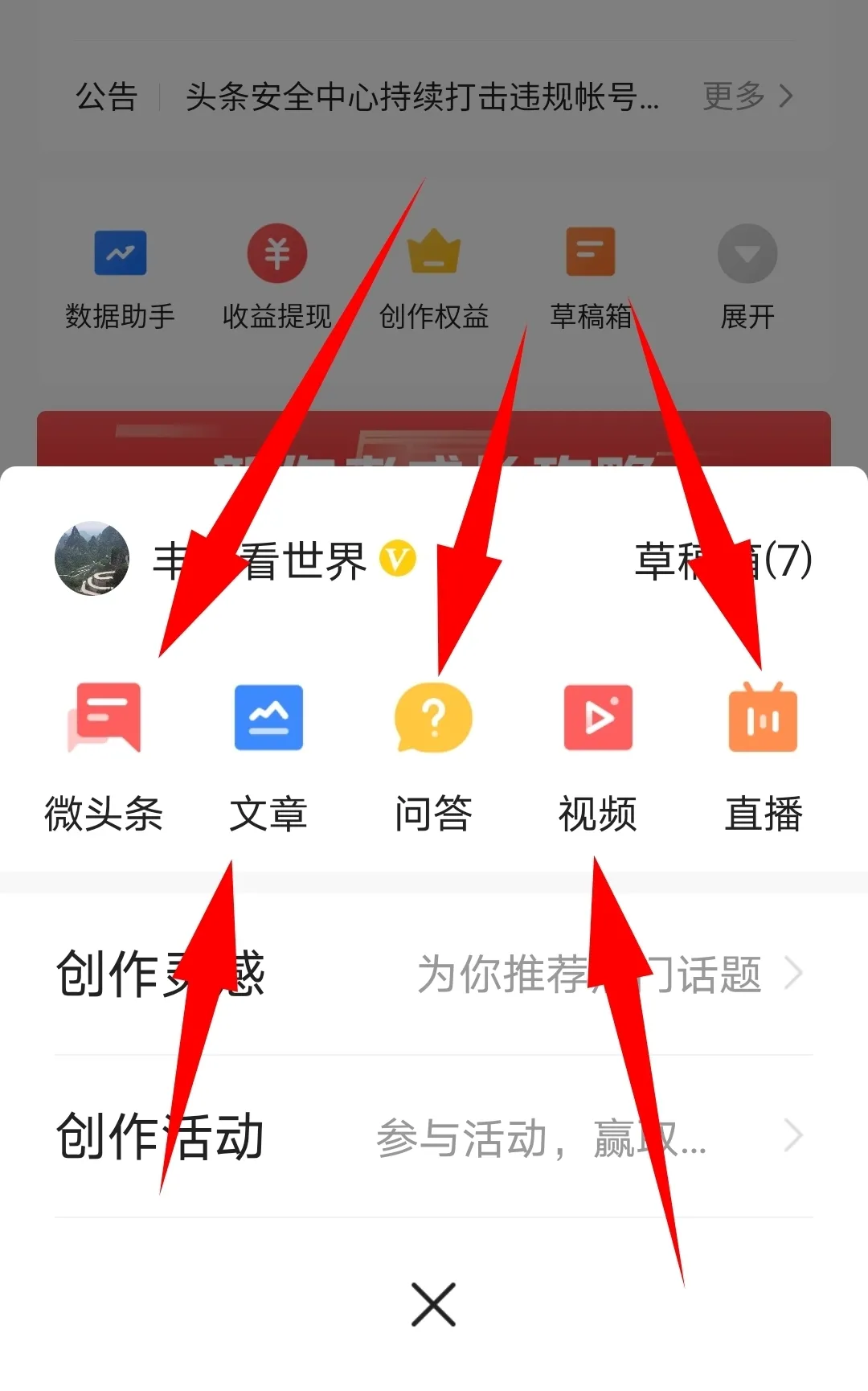The width and height of the screenshot is (868, 1391).
Task: Open the 创作活动 row
Action: (x=433, y=1136)
